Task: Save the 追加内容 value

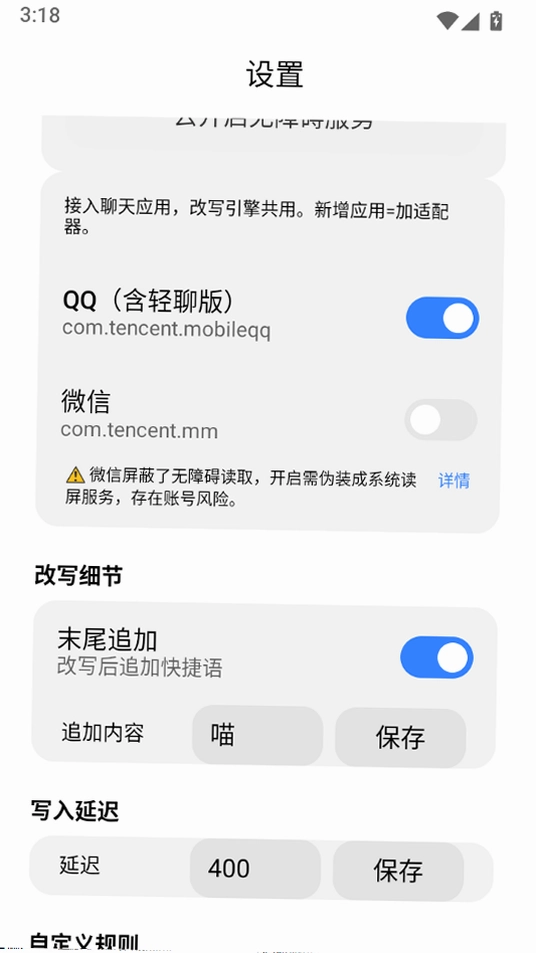Action: [x=400, y=738]
